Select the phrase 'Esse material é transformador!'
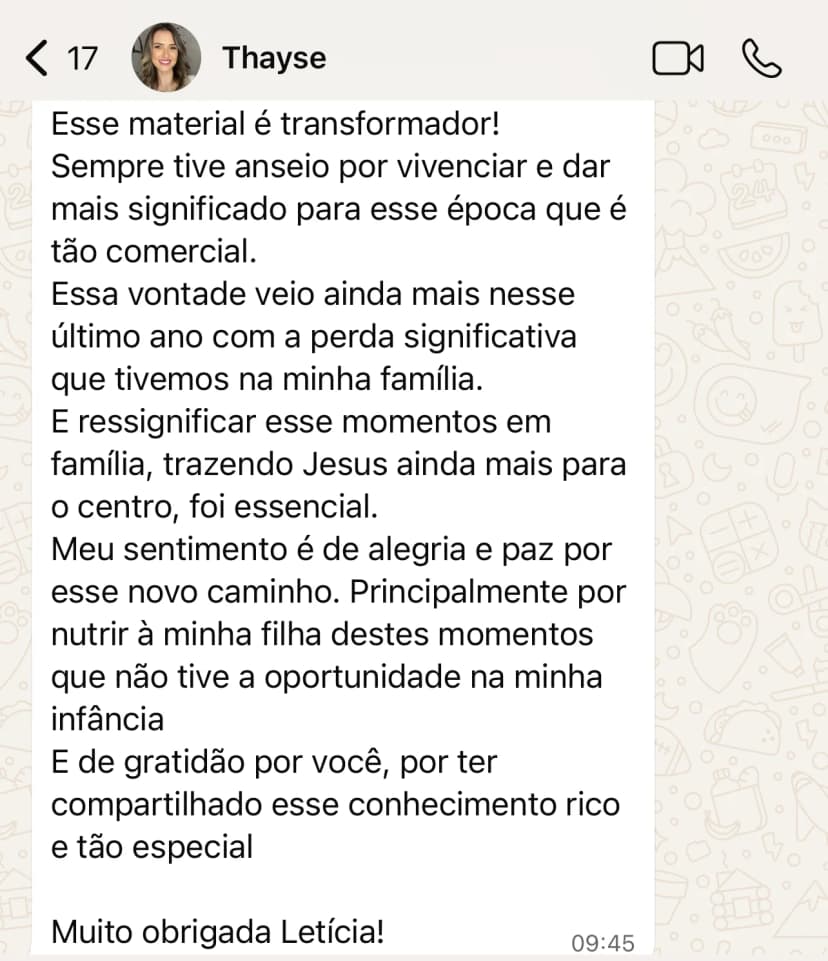The height and width of the screenshot is (961, 828). pyautogui.click(x=276, y=124)
